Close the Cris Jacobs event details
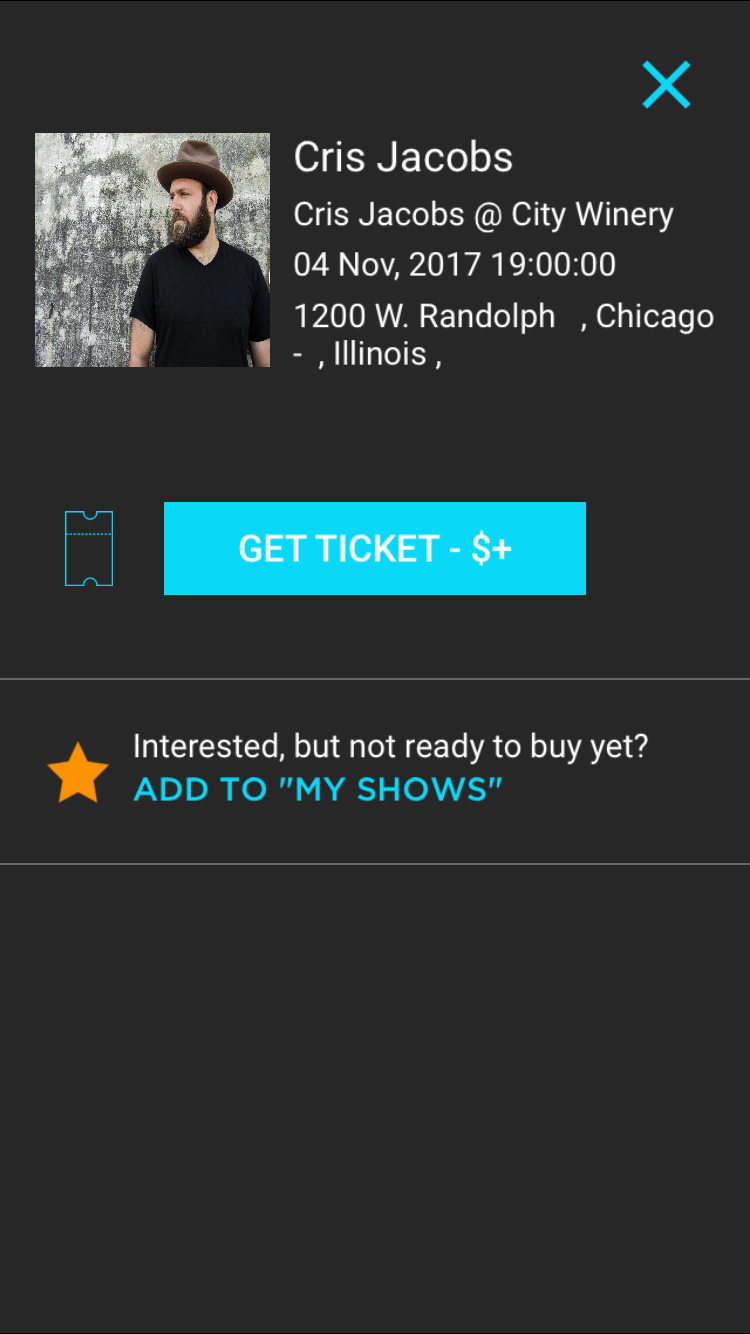Screen dimensions: 750x1334 666,85
